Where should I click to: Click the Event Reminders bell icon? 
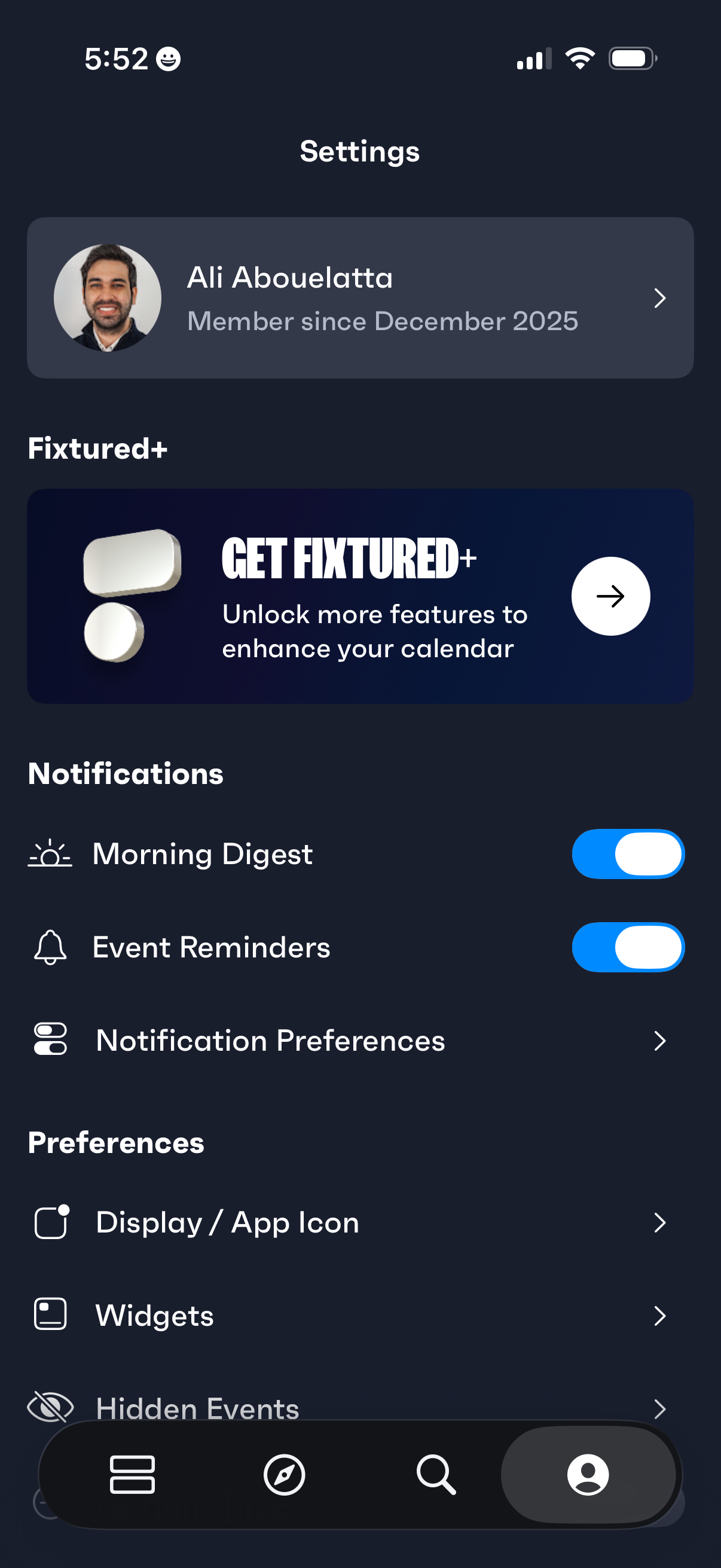click(51, 947)
